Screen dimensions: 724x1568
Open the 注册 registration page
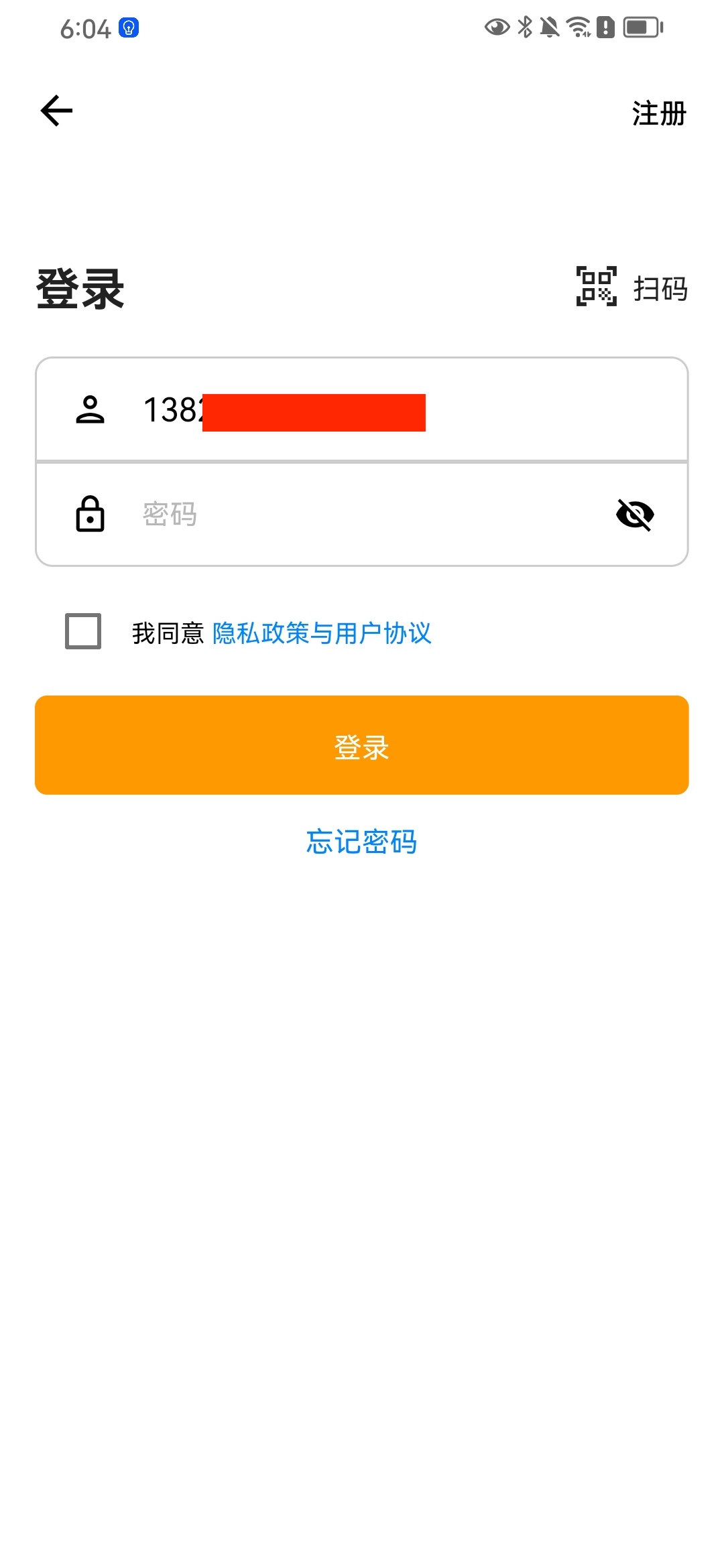click(659, 113)
